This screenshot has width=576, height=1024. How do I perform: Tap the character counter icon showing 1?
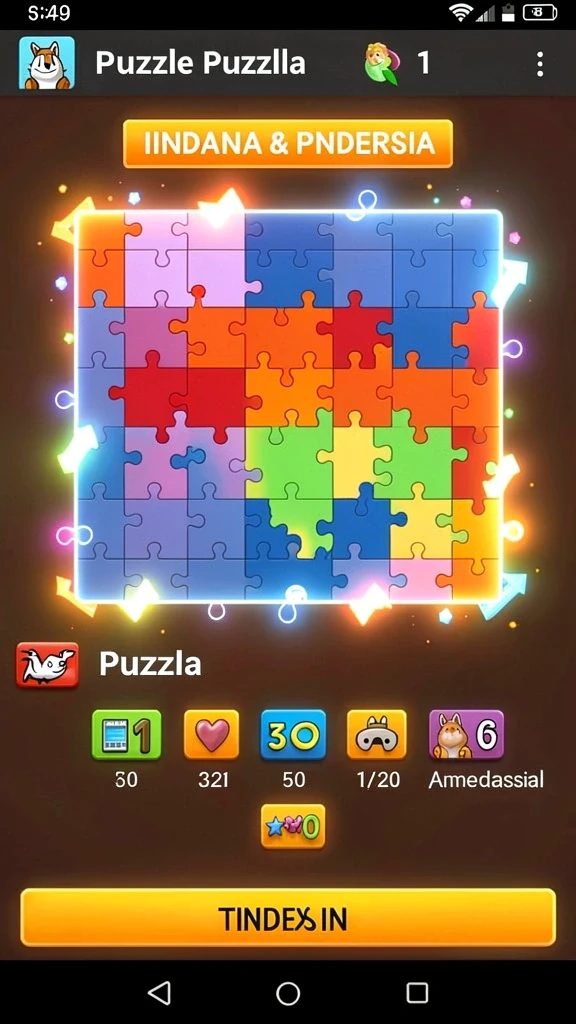381,64
